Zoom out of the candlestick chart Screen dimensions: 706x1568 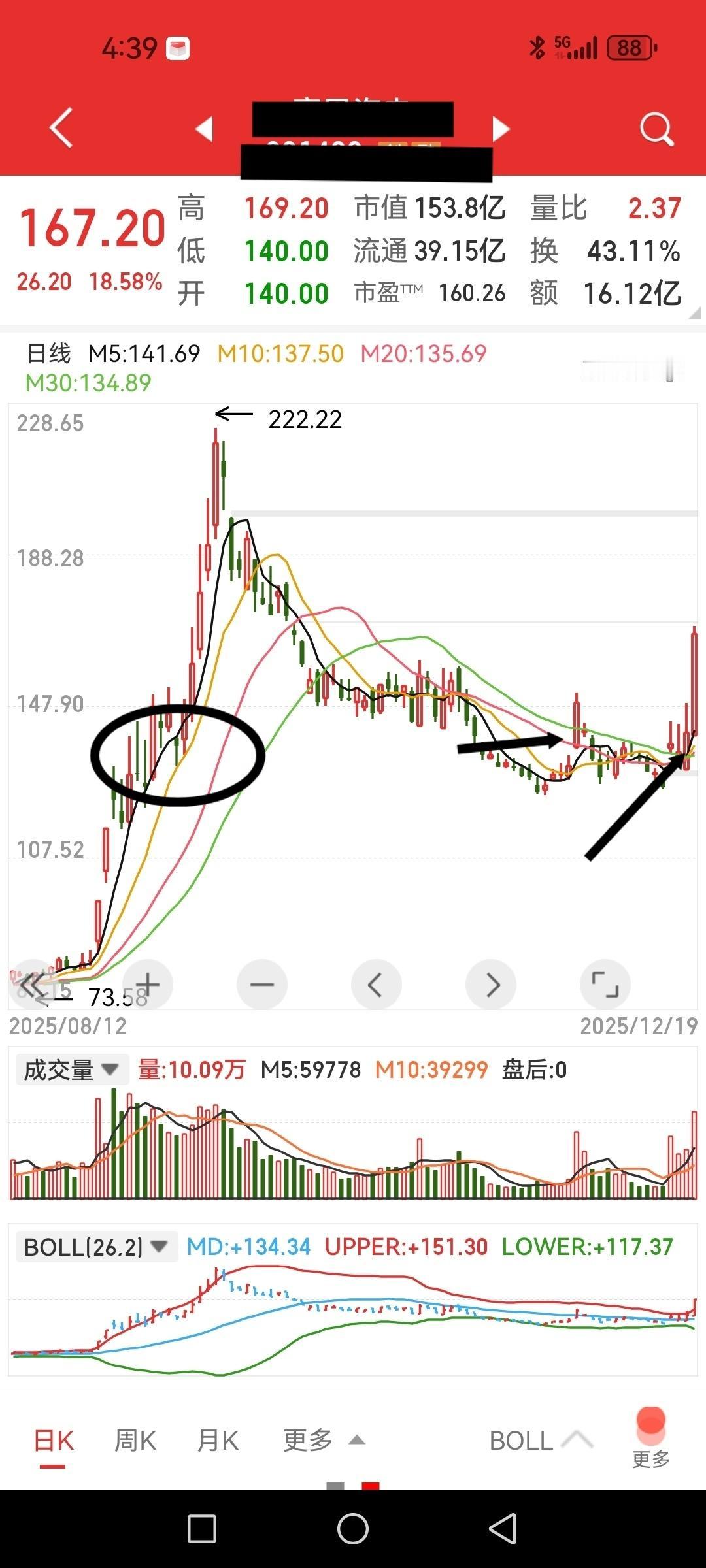pos(261,984)
